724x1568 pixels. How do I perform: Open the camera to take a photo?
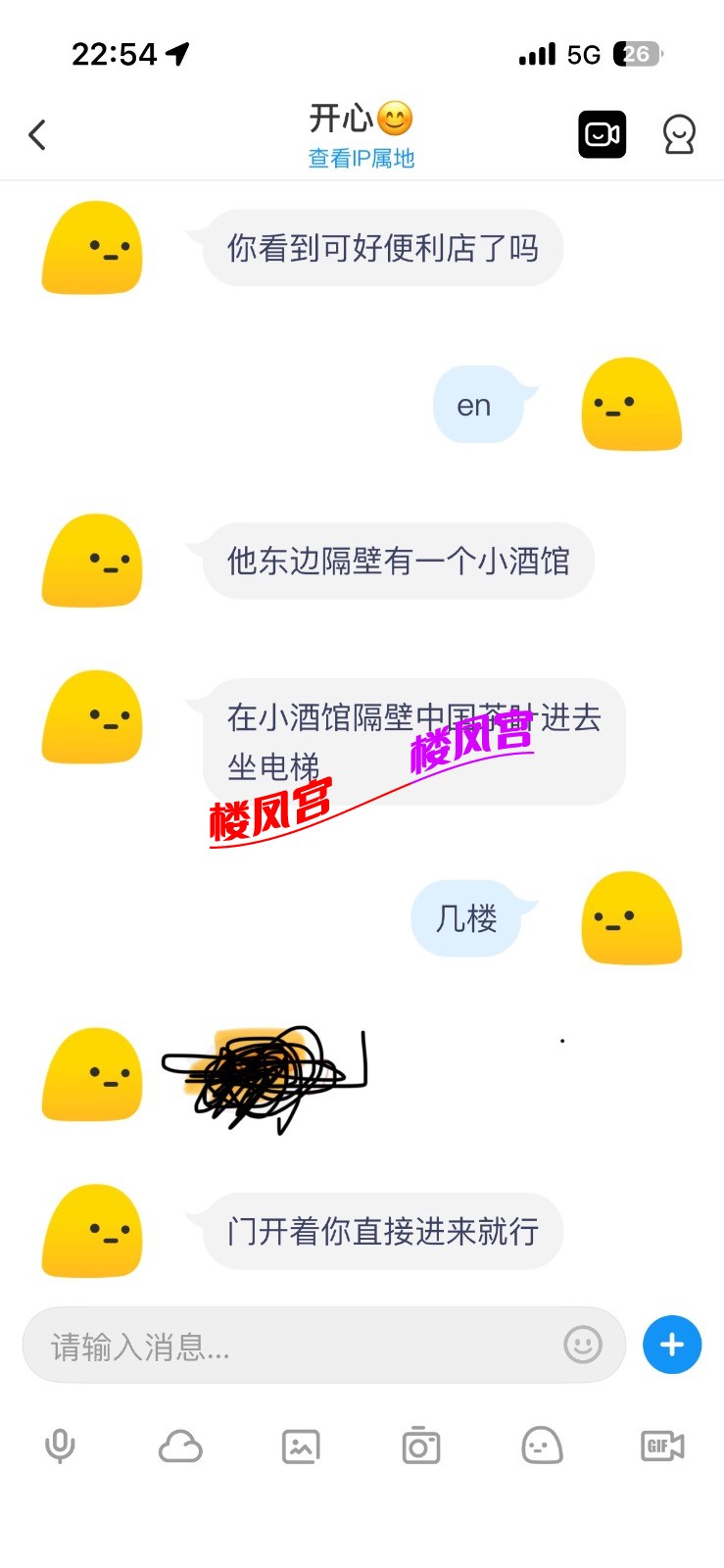pyautogui.click(x=421, y=1445)
